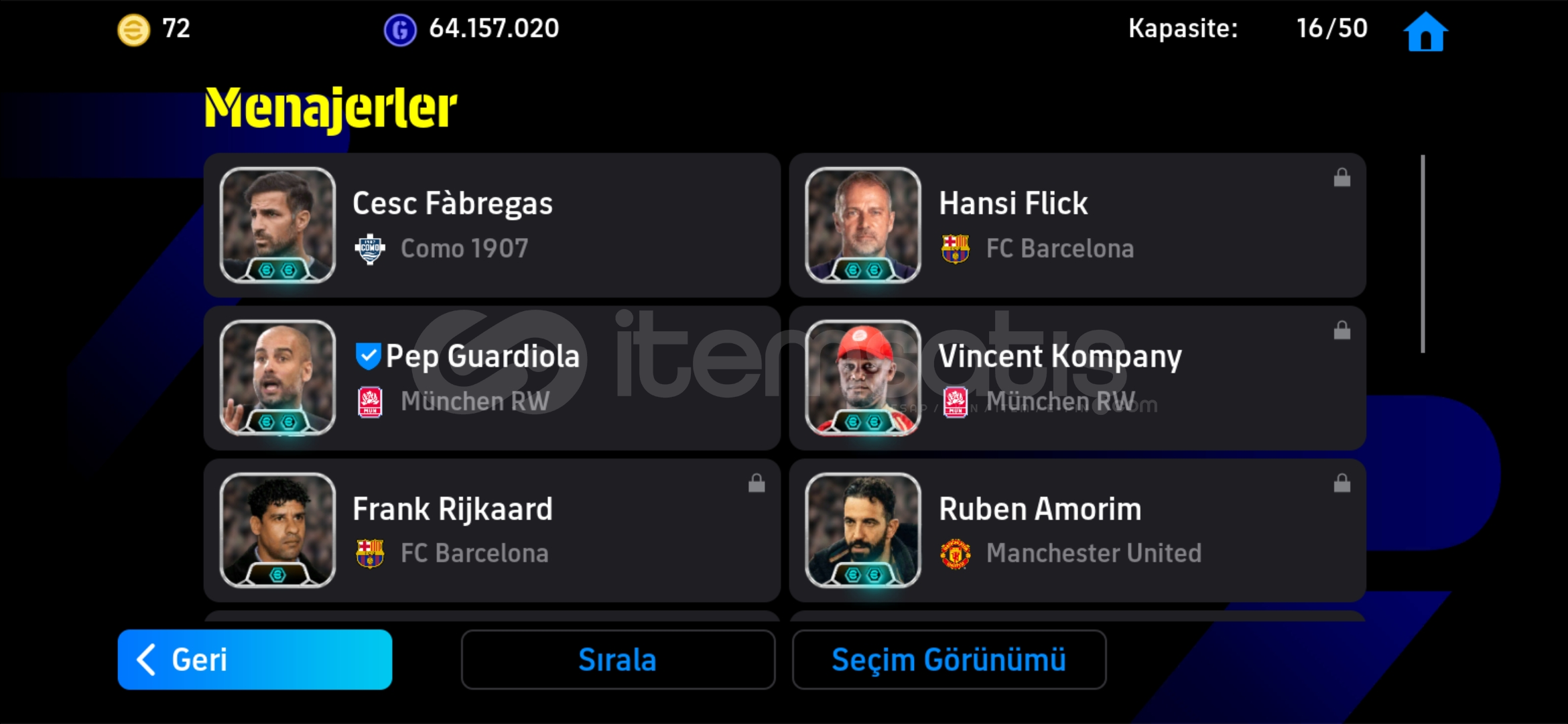Open Cesc Fàbregas manager card
This screenshot has width=1568, height=724.
coord(492,225)
